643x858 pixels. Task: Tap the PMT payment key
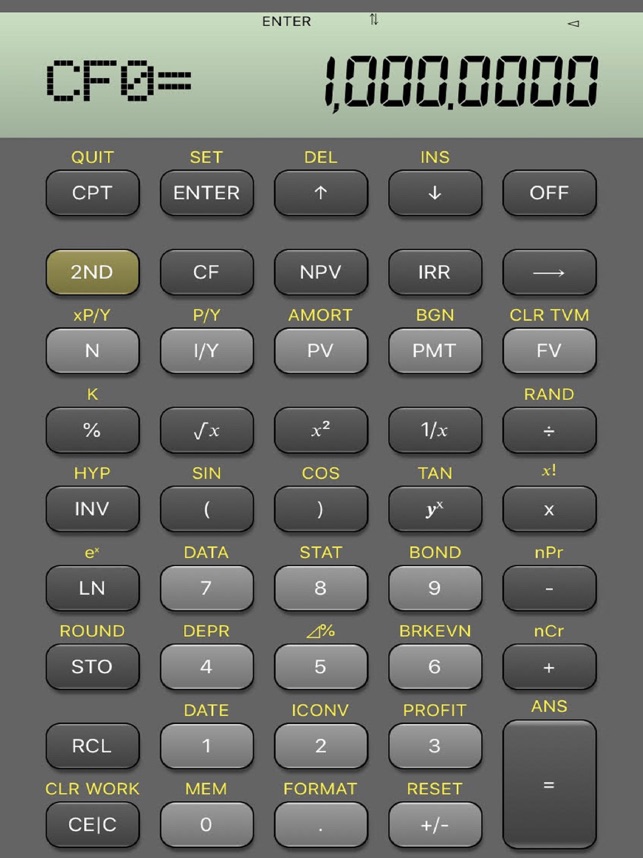point(434,351)
